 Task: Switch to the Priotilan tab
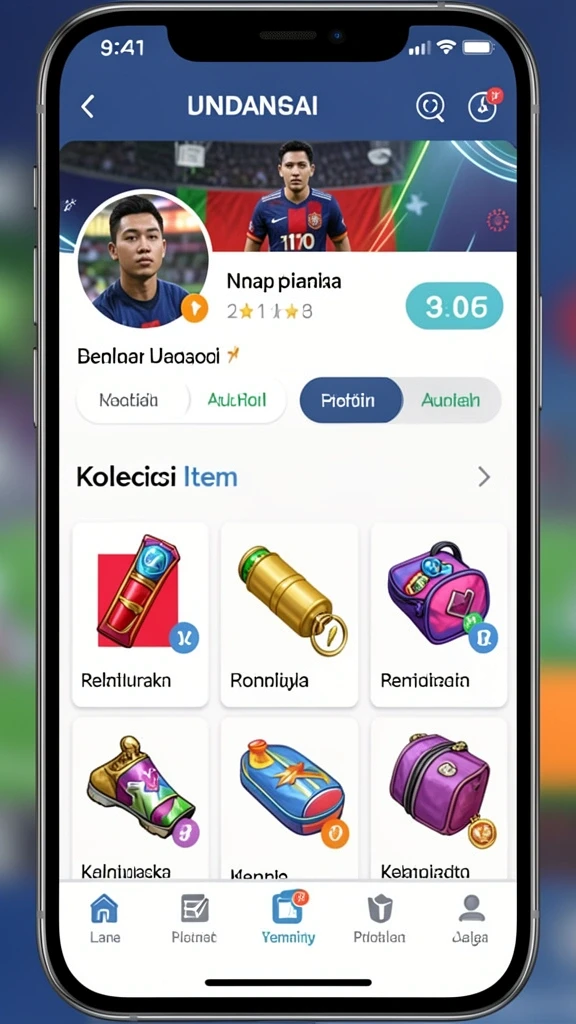(x=379, y=920)
